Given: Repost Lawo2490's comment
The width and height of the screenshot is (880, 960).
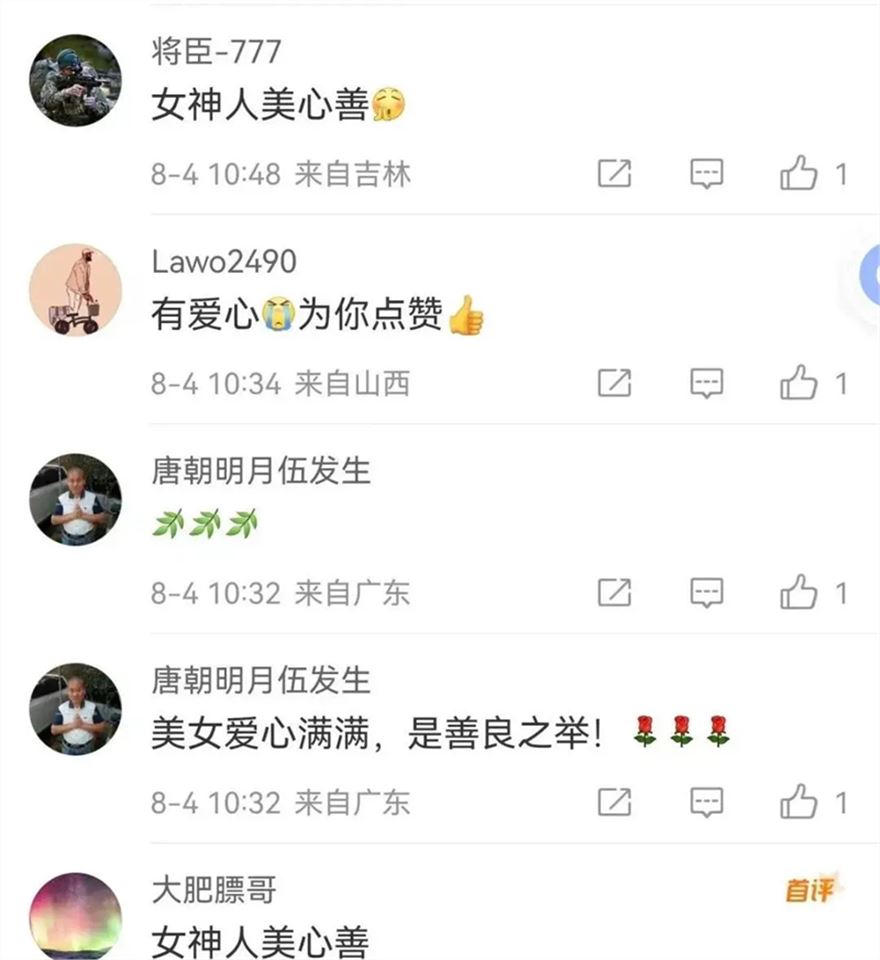Looking at the screenshot, I should [614, 383].
